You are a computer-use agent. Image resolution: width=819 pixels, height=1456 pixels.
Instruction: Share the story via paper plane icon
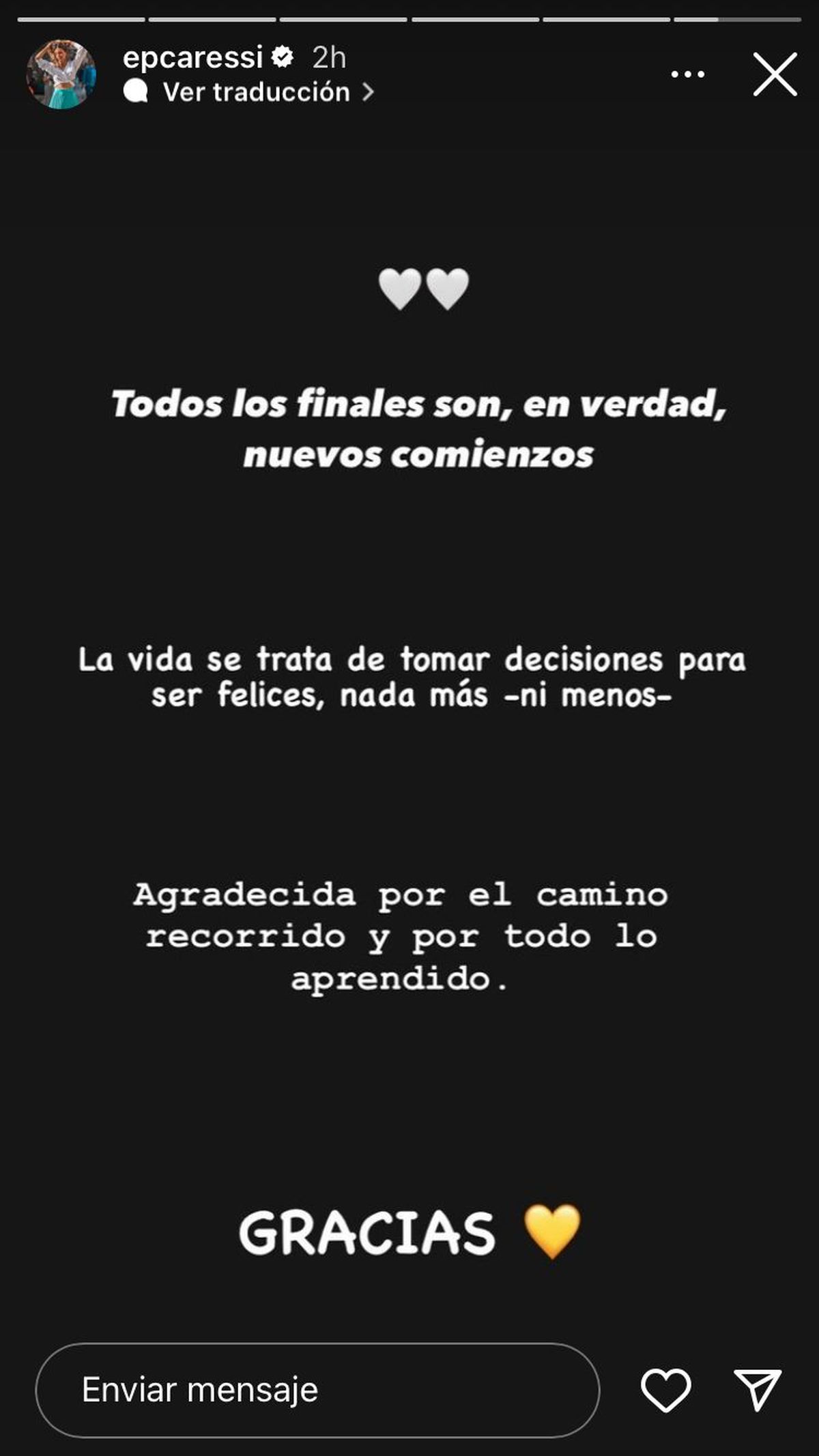click(757, 1390)
